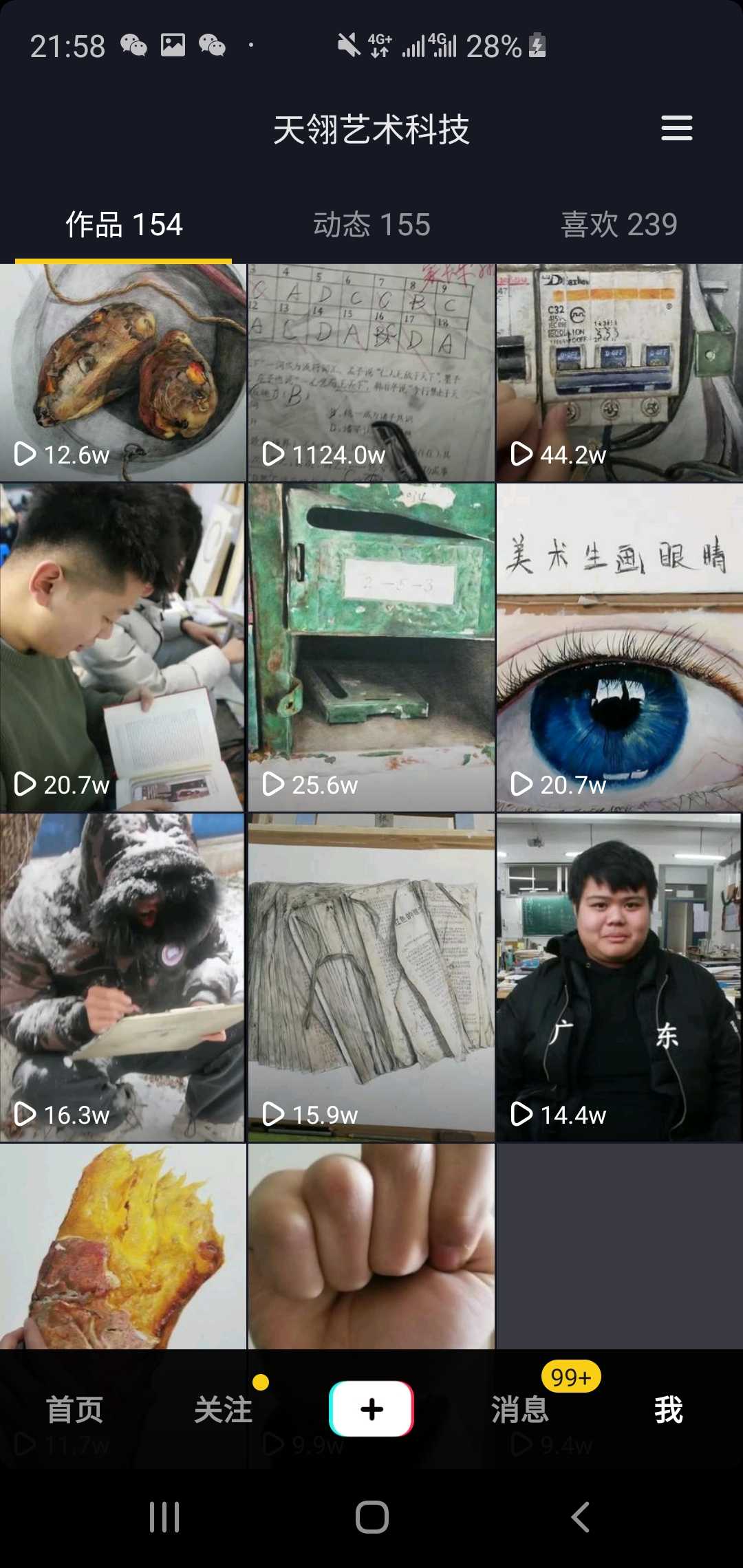Image resolution: width=743 pixels, height=1568 pixels.
Task: Play the answer sheet video with 1124.0w plays
Action: click(371, 371)
